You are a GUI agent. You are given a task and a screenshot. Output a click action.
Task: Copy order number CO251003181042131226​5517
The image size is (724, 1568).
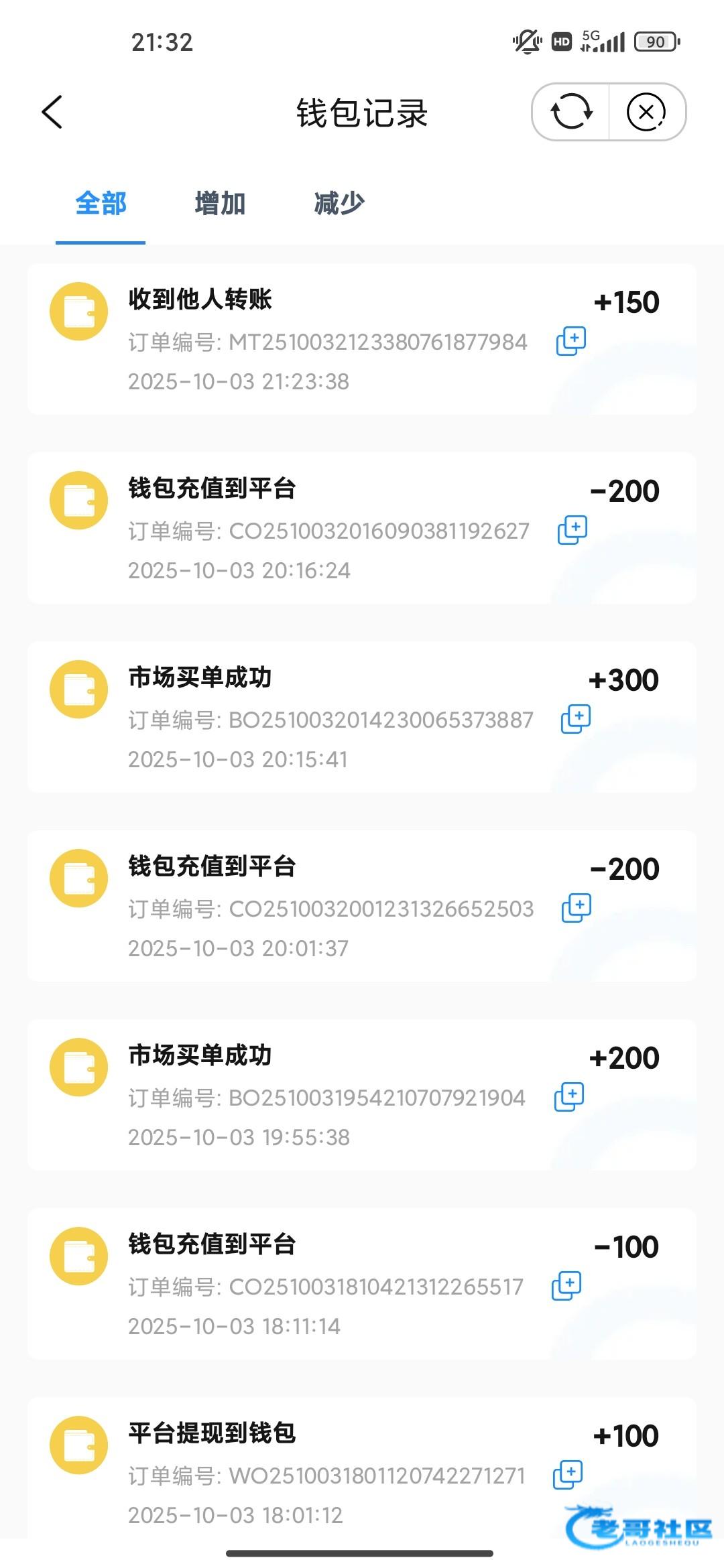(566, 1286)
